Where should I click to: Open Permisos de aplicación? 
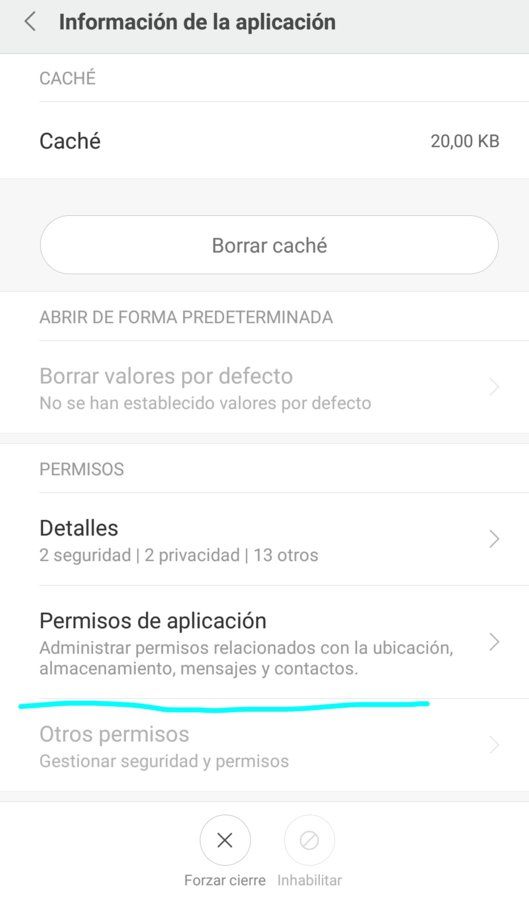[x=264, y=642]
